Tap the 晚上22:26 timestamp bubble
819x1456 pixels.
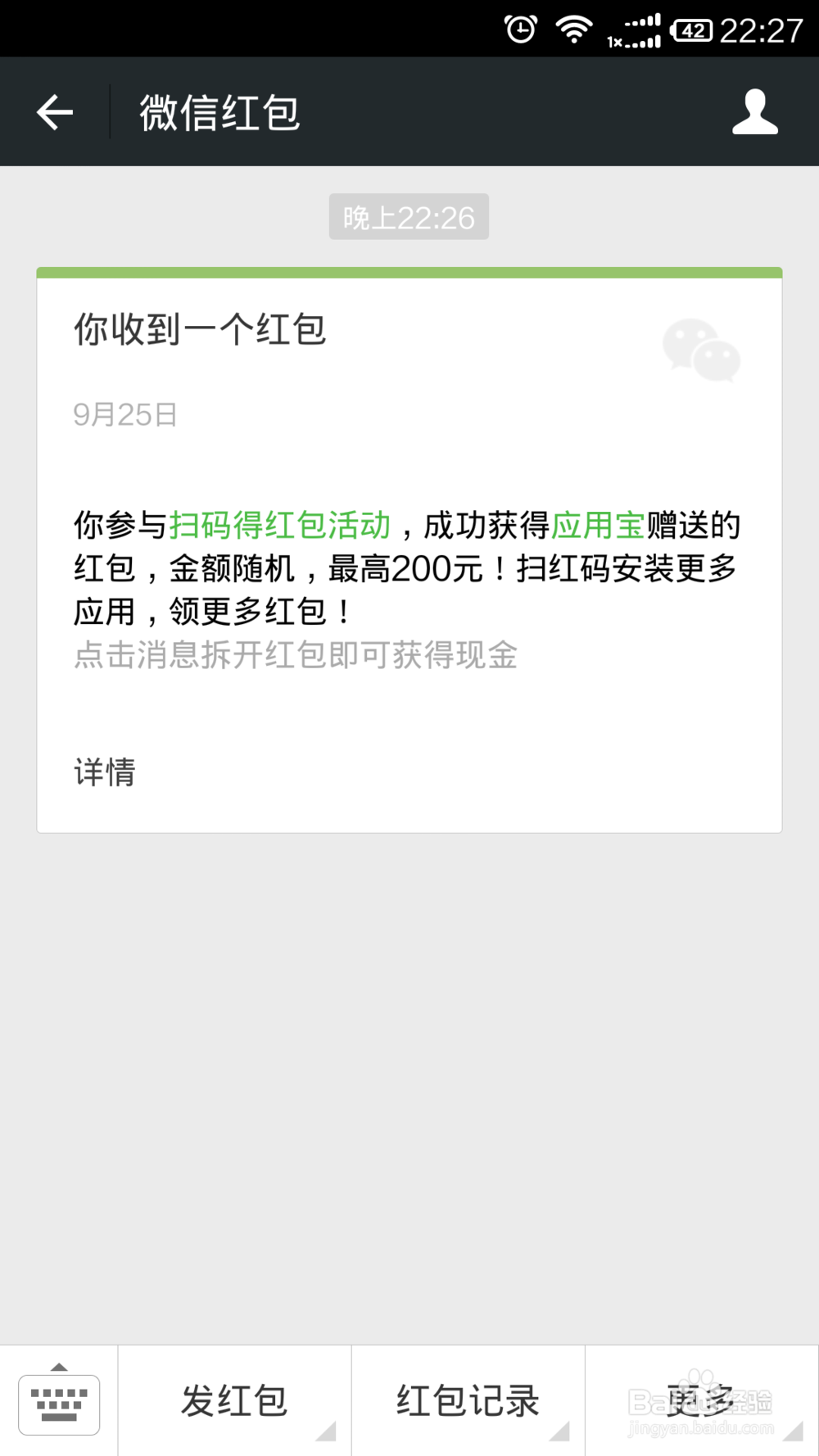coord(409,217)
